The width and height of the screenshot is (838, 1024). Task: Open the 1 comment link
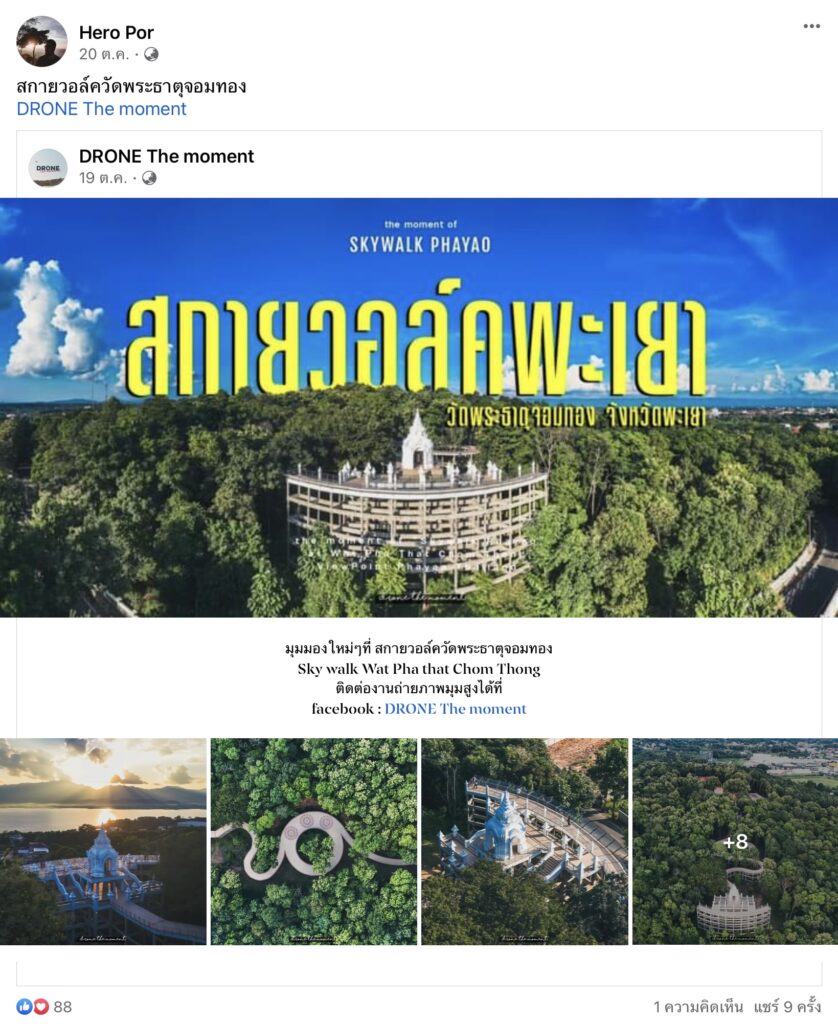pos(695,1007)
